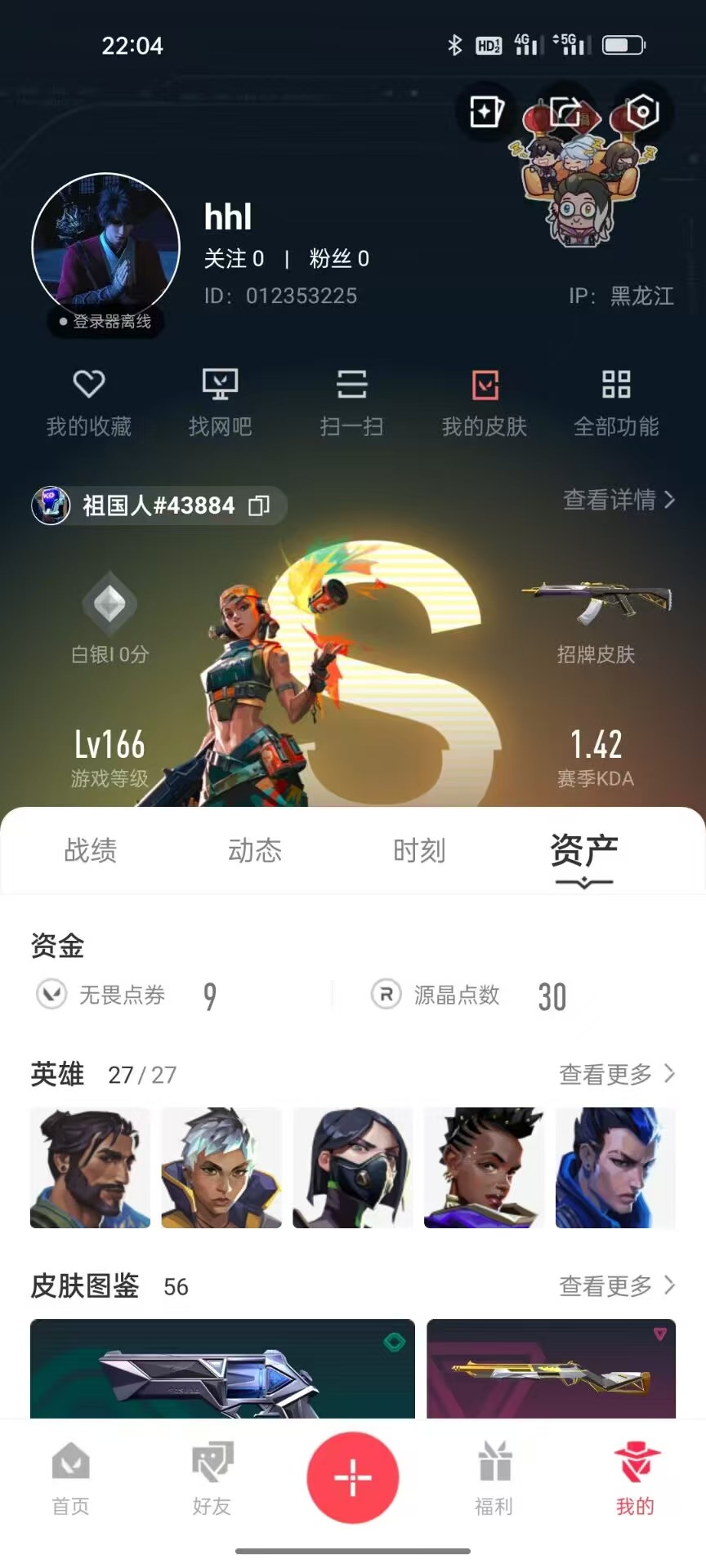Open 我的收藏 favorites
This screenshot has height=1568, width=706.
tap(89, 402)
